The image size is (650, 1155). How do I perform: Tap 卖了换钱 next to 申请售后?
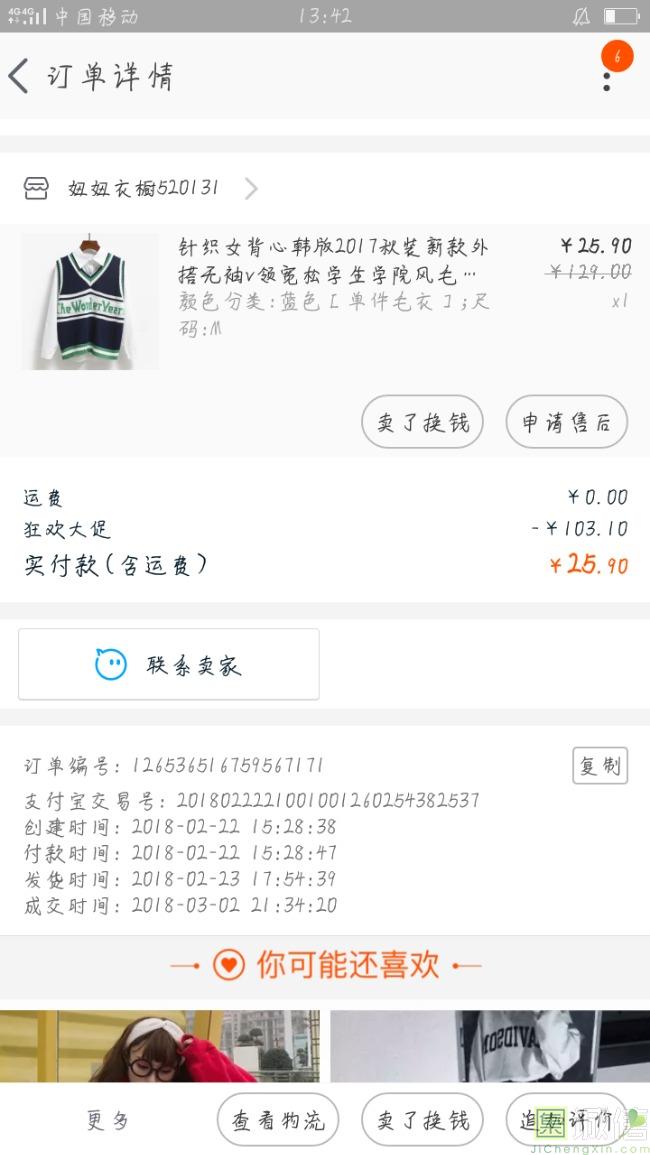(422, 422)
